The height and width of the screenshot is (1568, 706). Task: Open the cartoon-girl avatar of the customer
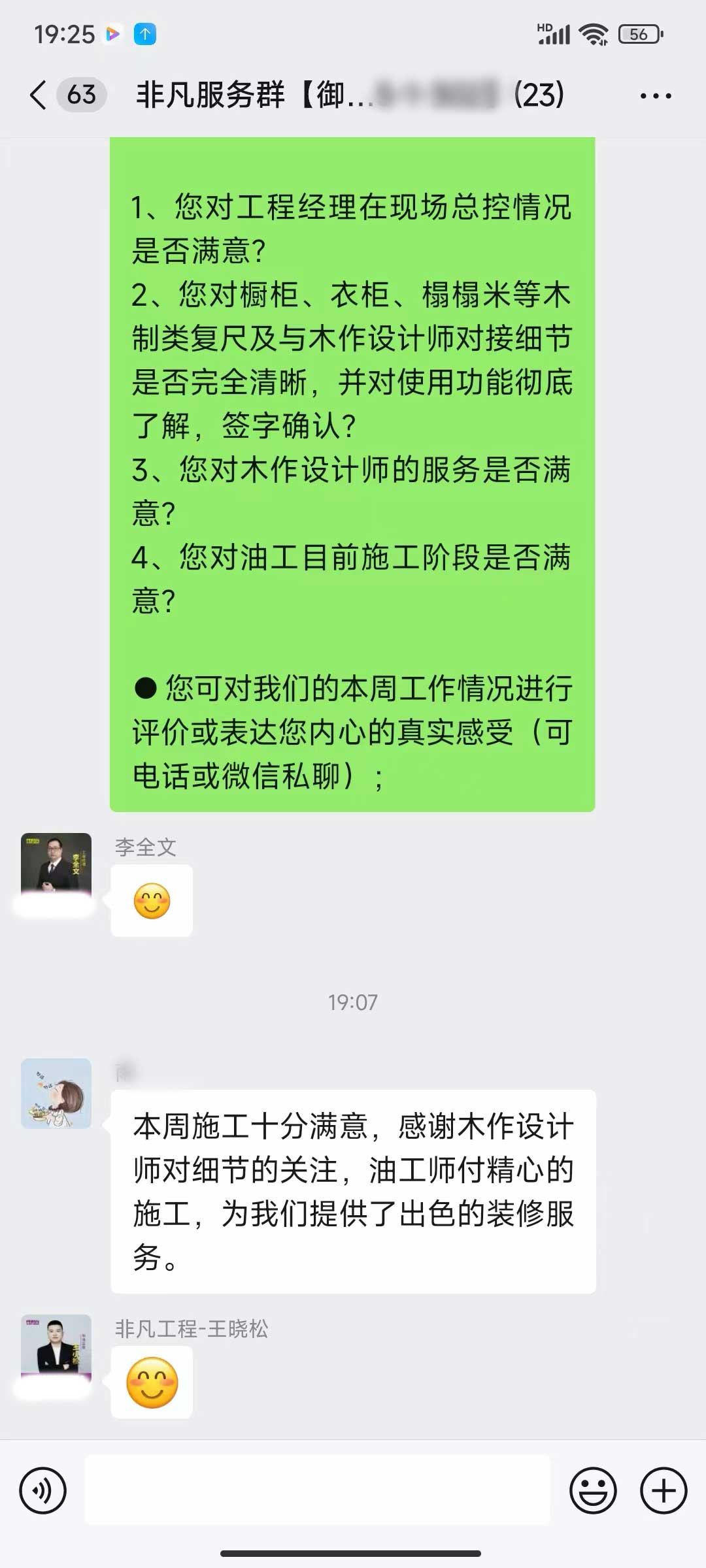pos(56,1093)
